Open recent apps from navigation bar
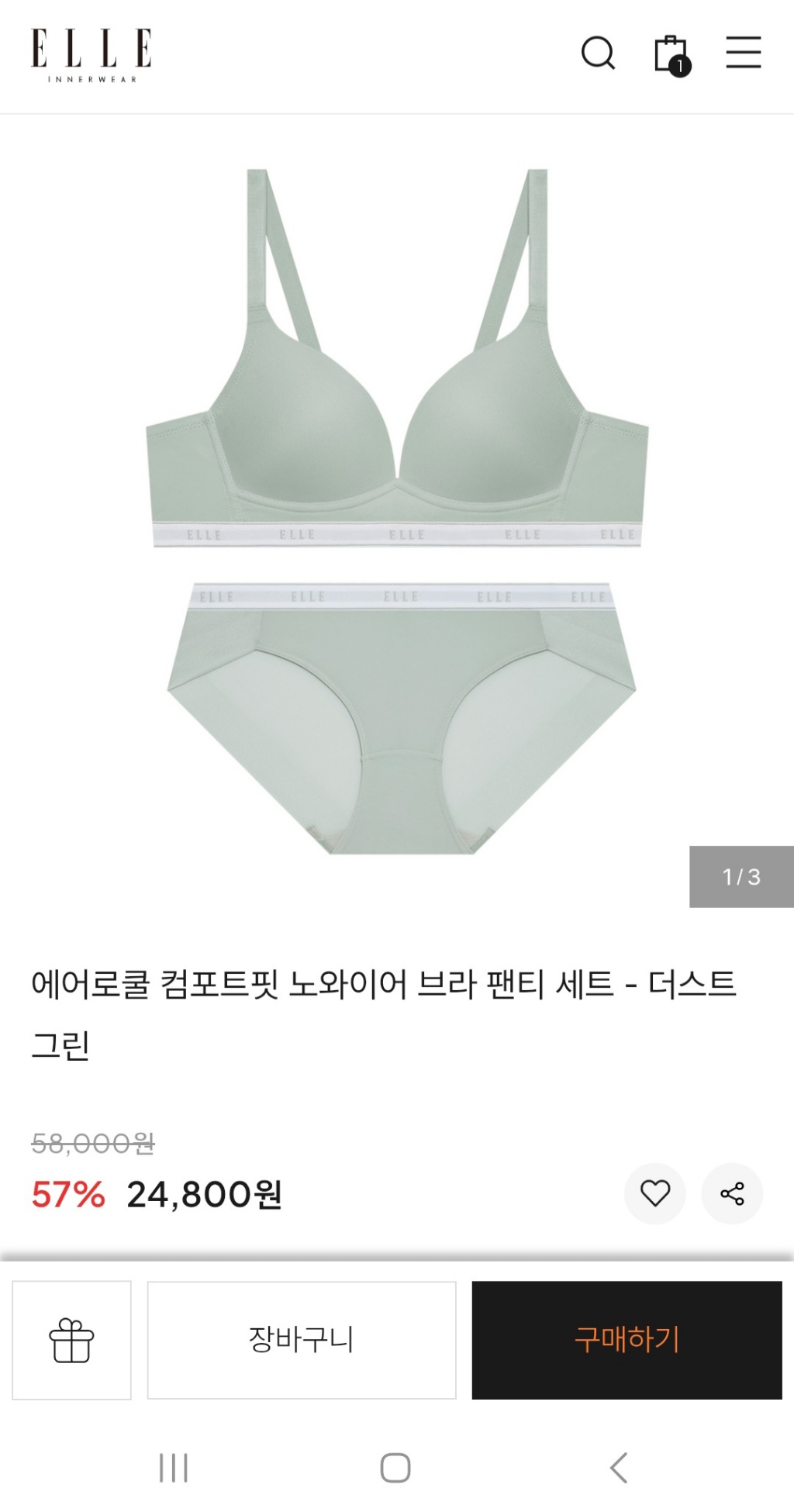The height and width of the screenshot is (1512, 794). coord(174,1468)
